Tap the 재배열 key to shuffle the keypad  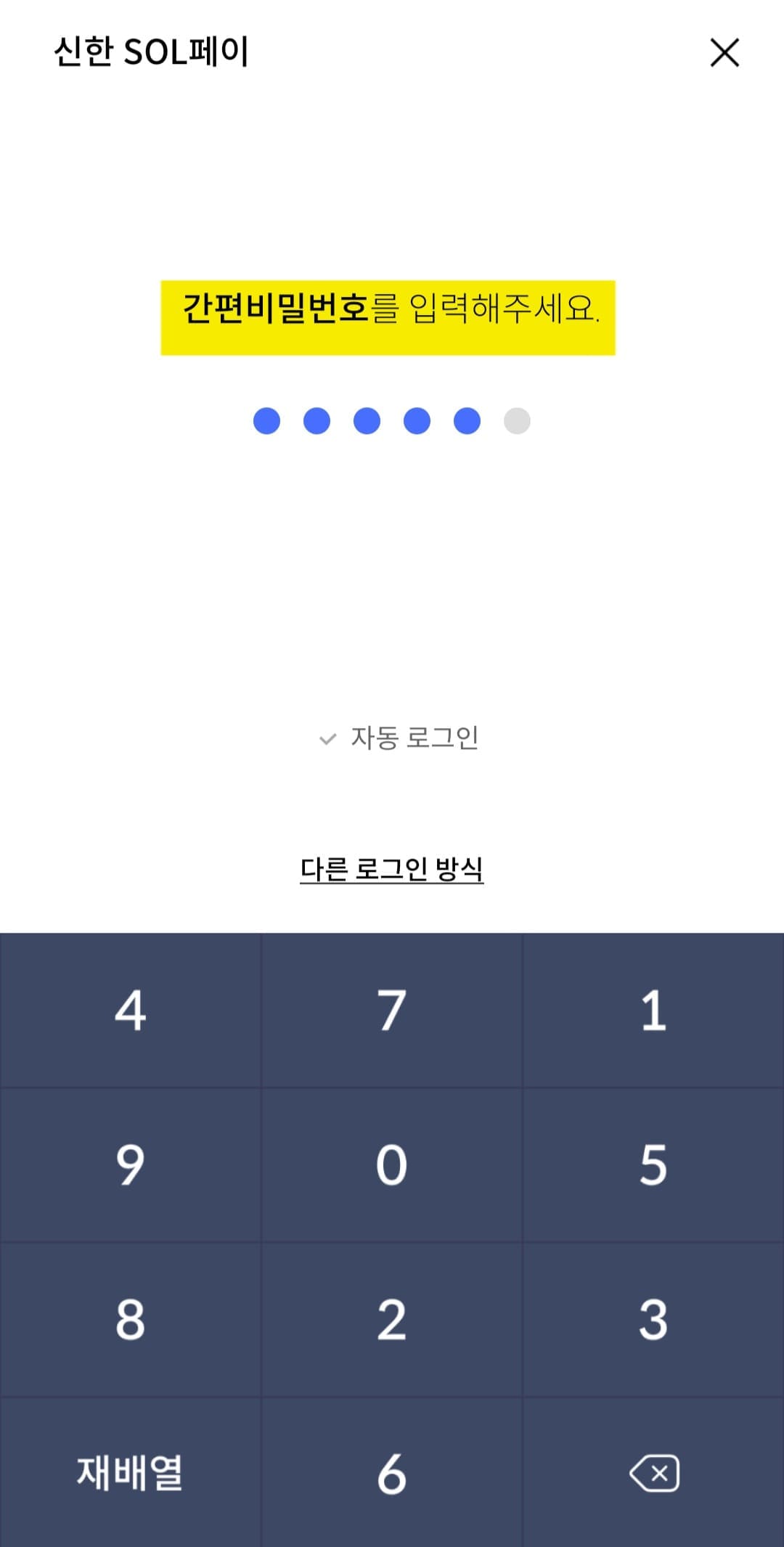129,1473
